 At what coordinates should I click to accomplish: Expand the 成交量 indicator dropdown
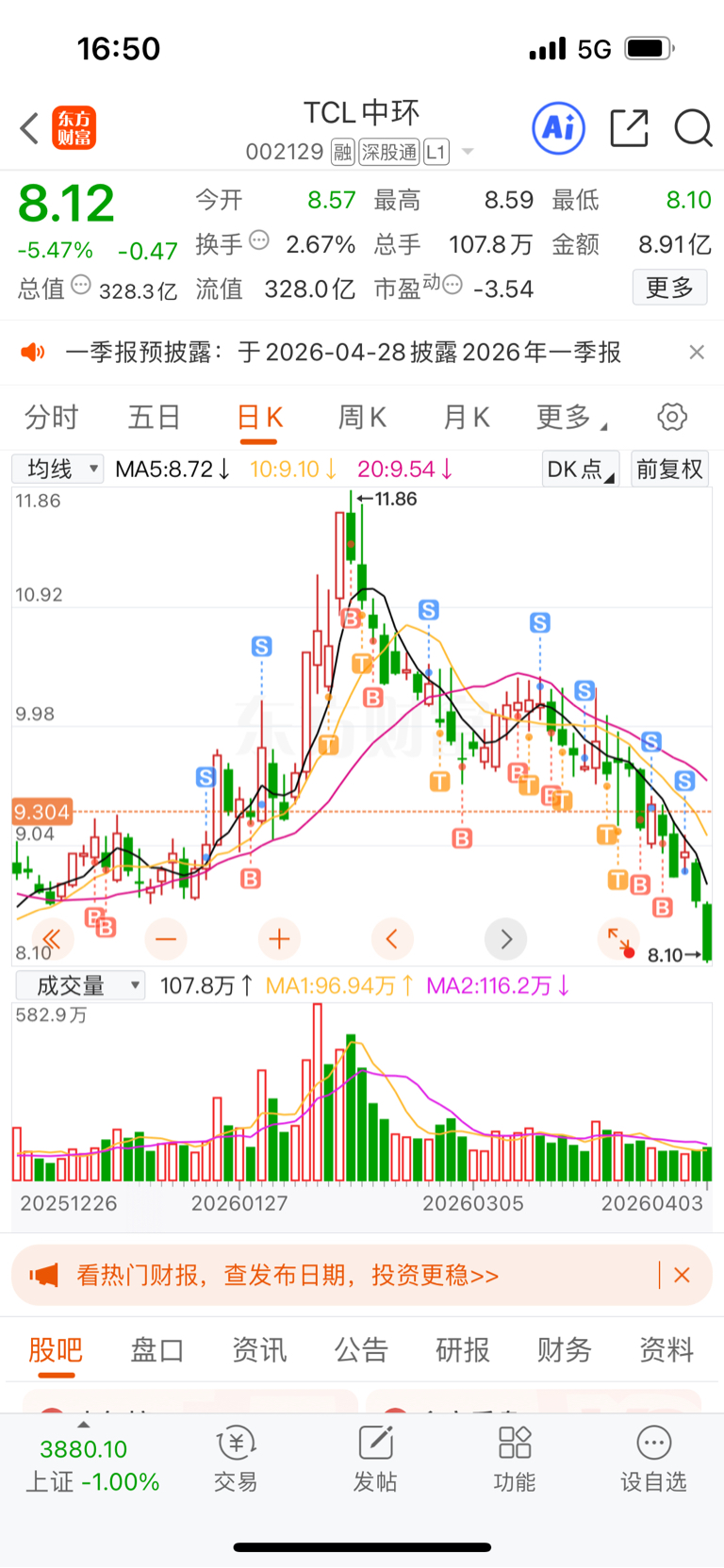click(x=80, y=985)
